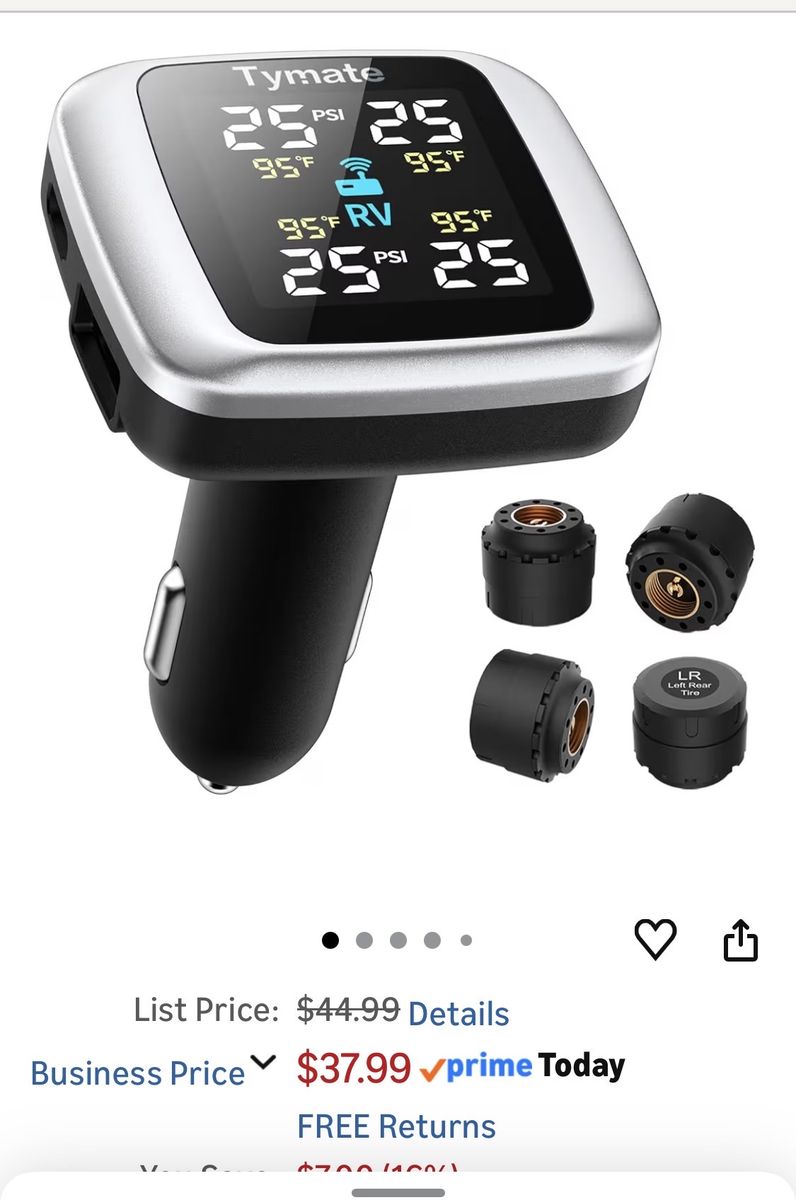Open the FREE Returns link
Image resolution: width=796 pixels, height=1200 pixels.
click(396, 1126)
